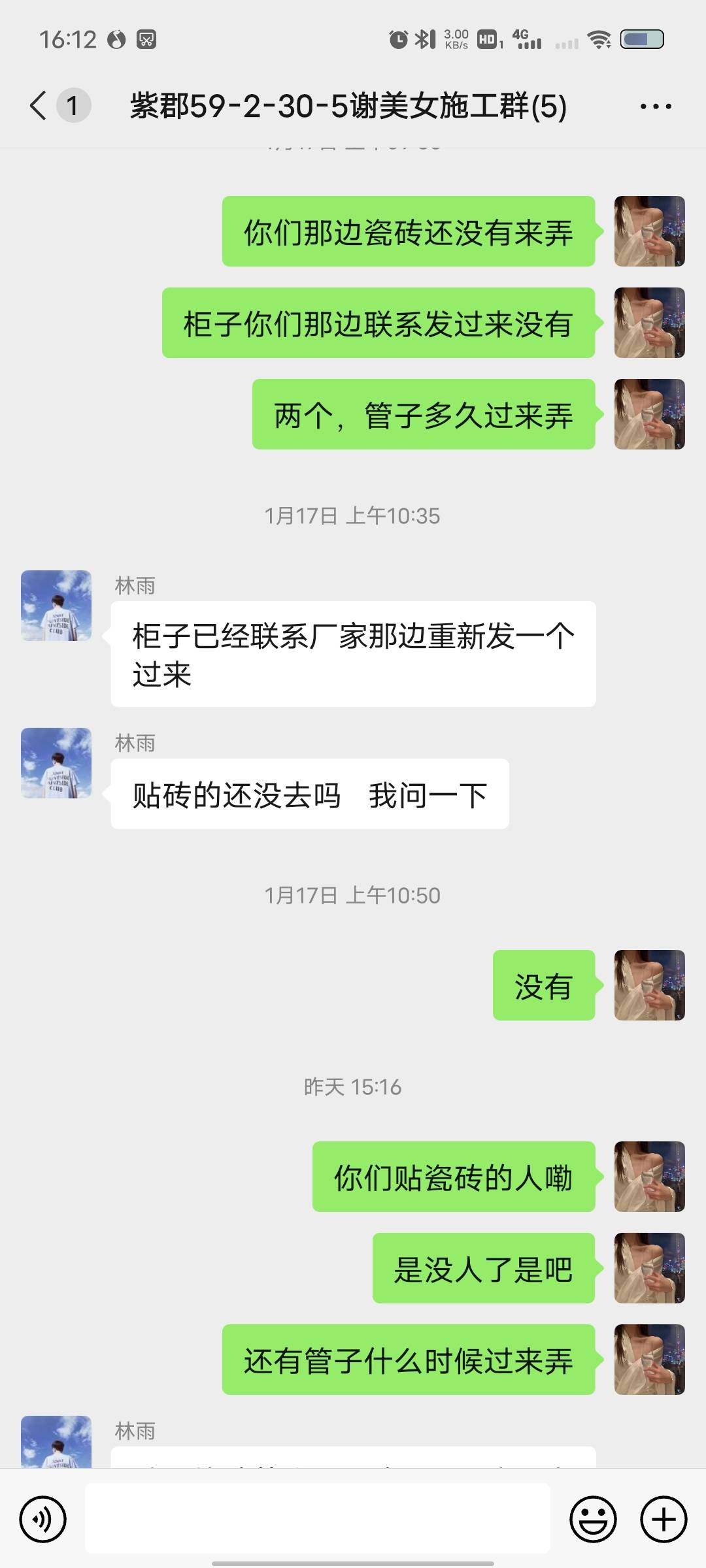Viewport: 706px width, 1568px height.
Task: Open the emoji picker
Action: click(x=593, y=1519)
